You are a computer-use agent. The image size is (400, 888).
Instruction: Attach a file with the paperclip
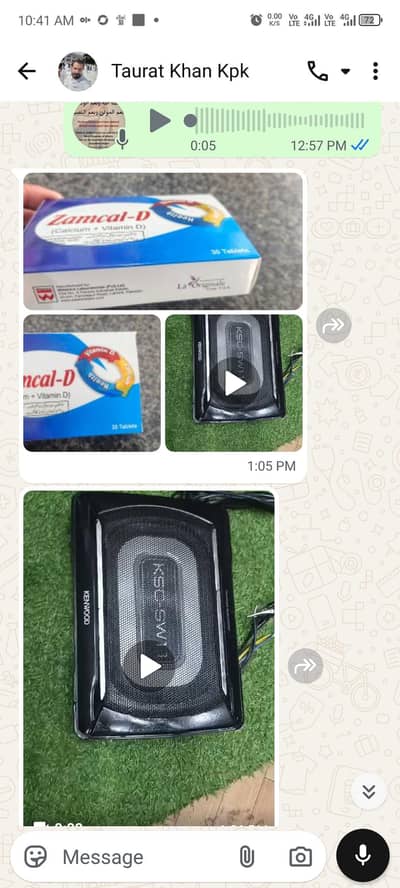click(246, 857)
